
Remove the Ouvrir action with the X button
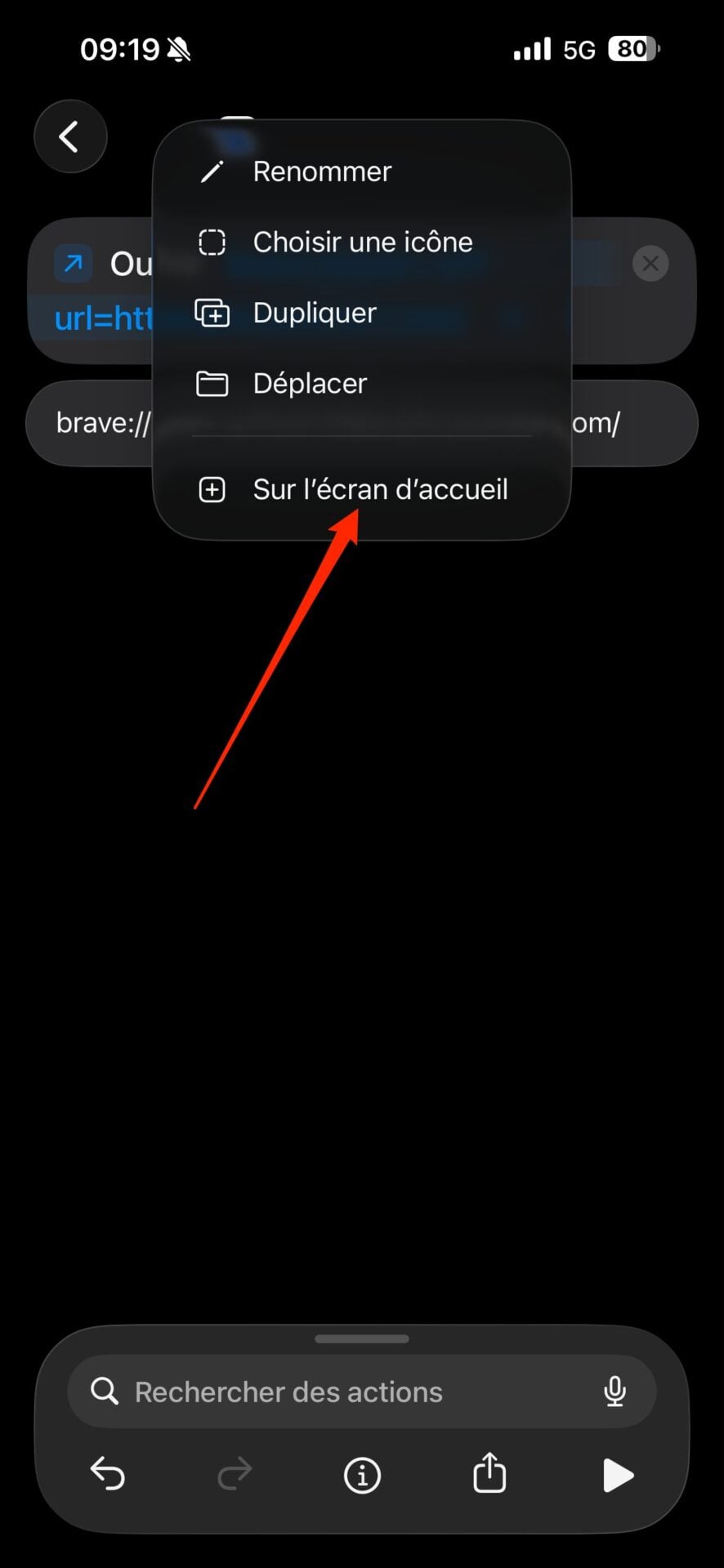[x=650, y=263]
